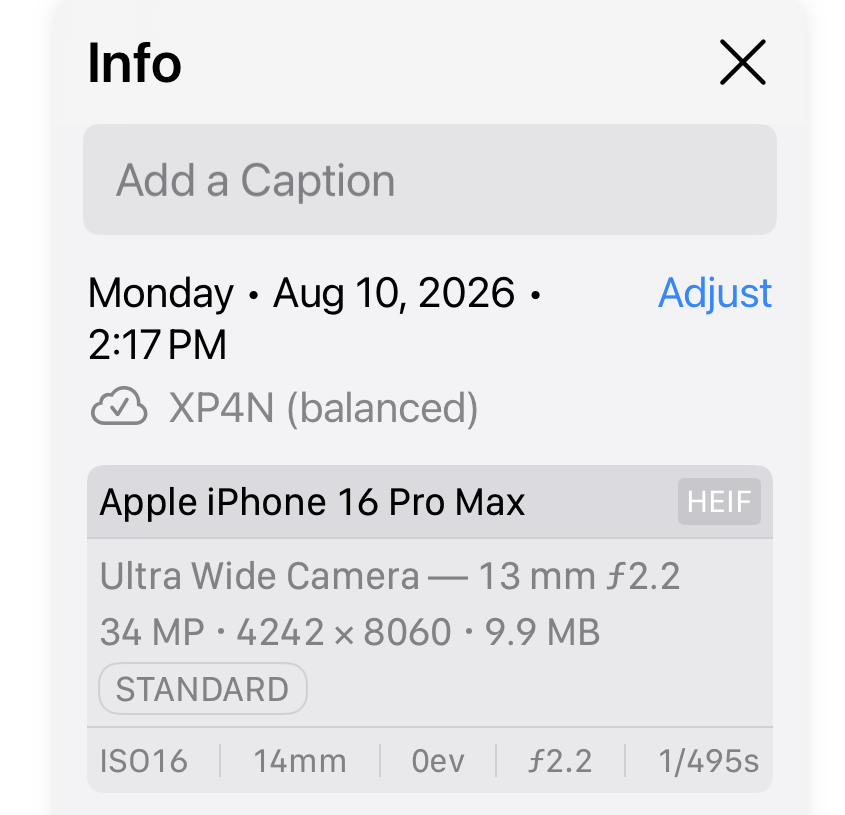Adjust the photo's date and time
This screenshot has height=815, width=845.
click(715, 293)
